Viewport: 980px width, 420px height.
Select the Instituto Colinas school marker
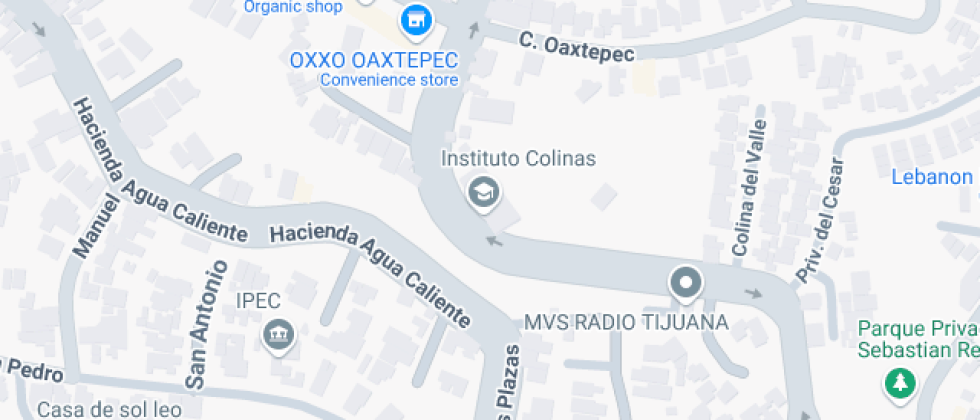click(483, 193)
